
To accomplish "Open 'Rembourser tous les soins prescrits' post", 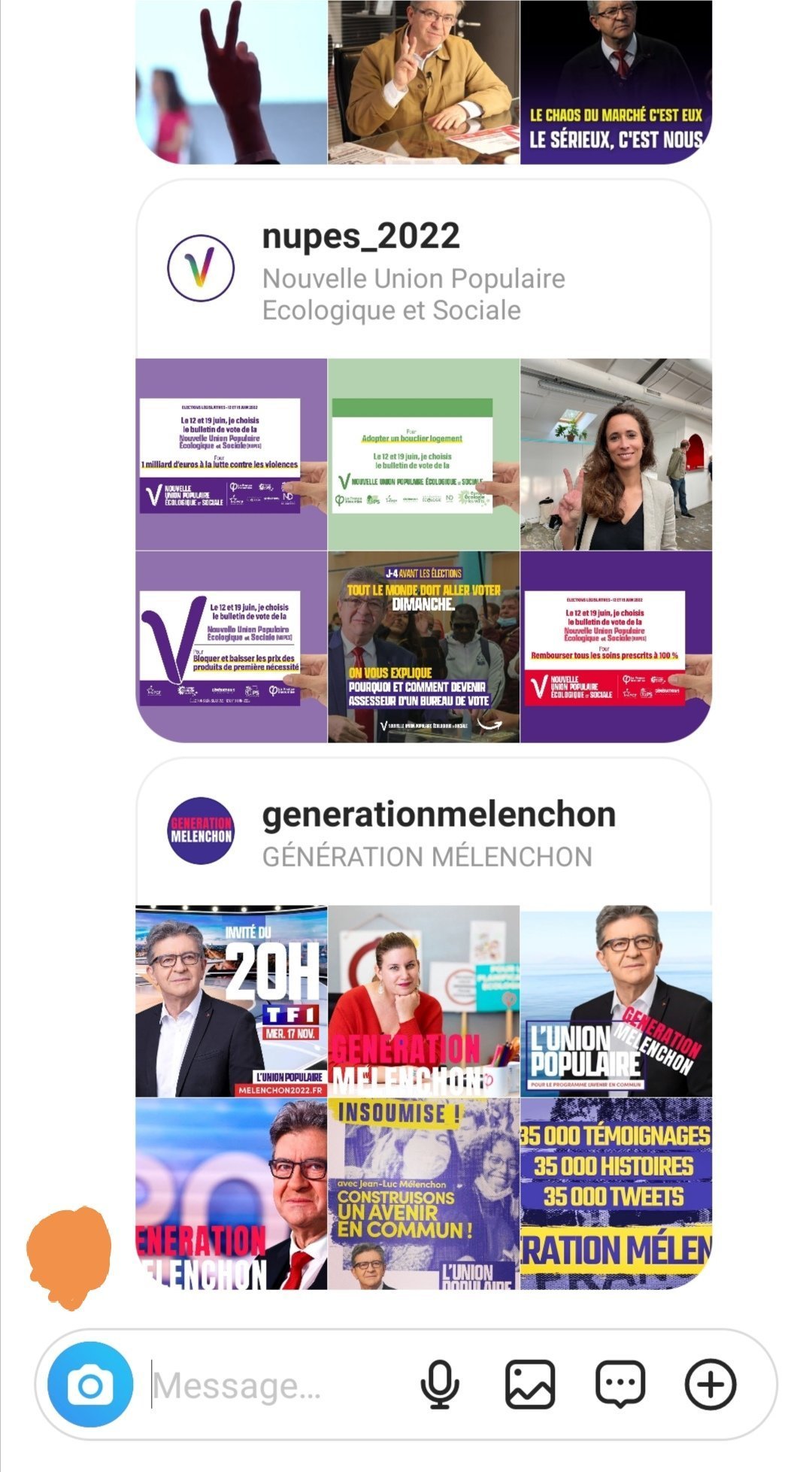I will [616, 647].
